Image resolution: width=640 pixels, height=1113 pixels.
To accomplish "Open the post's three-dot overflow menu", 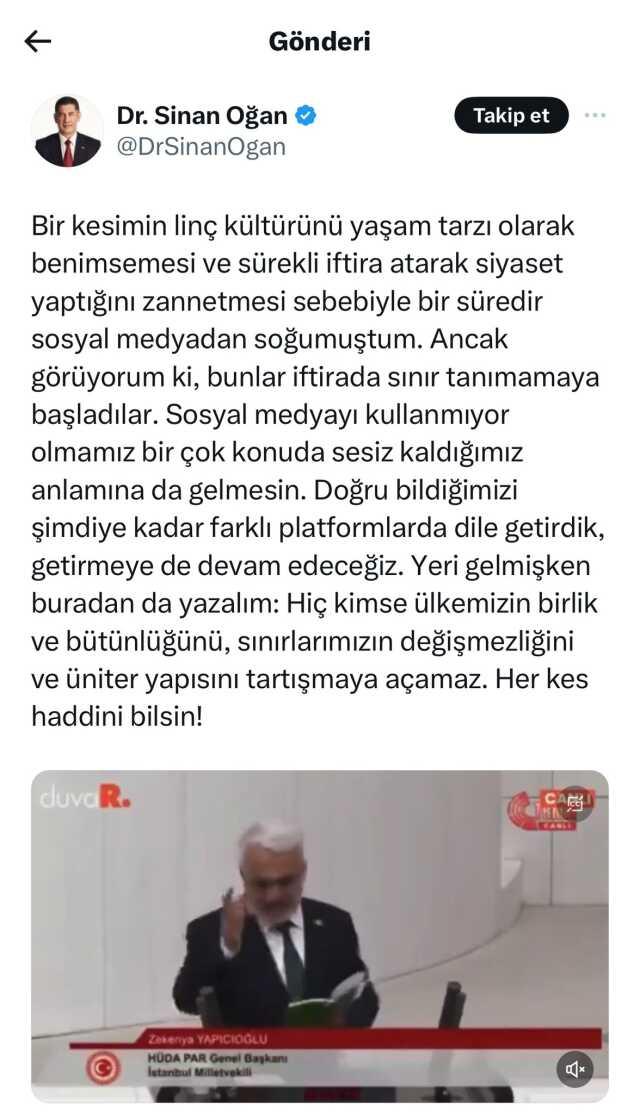I will point(595,116).
